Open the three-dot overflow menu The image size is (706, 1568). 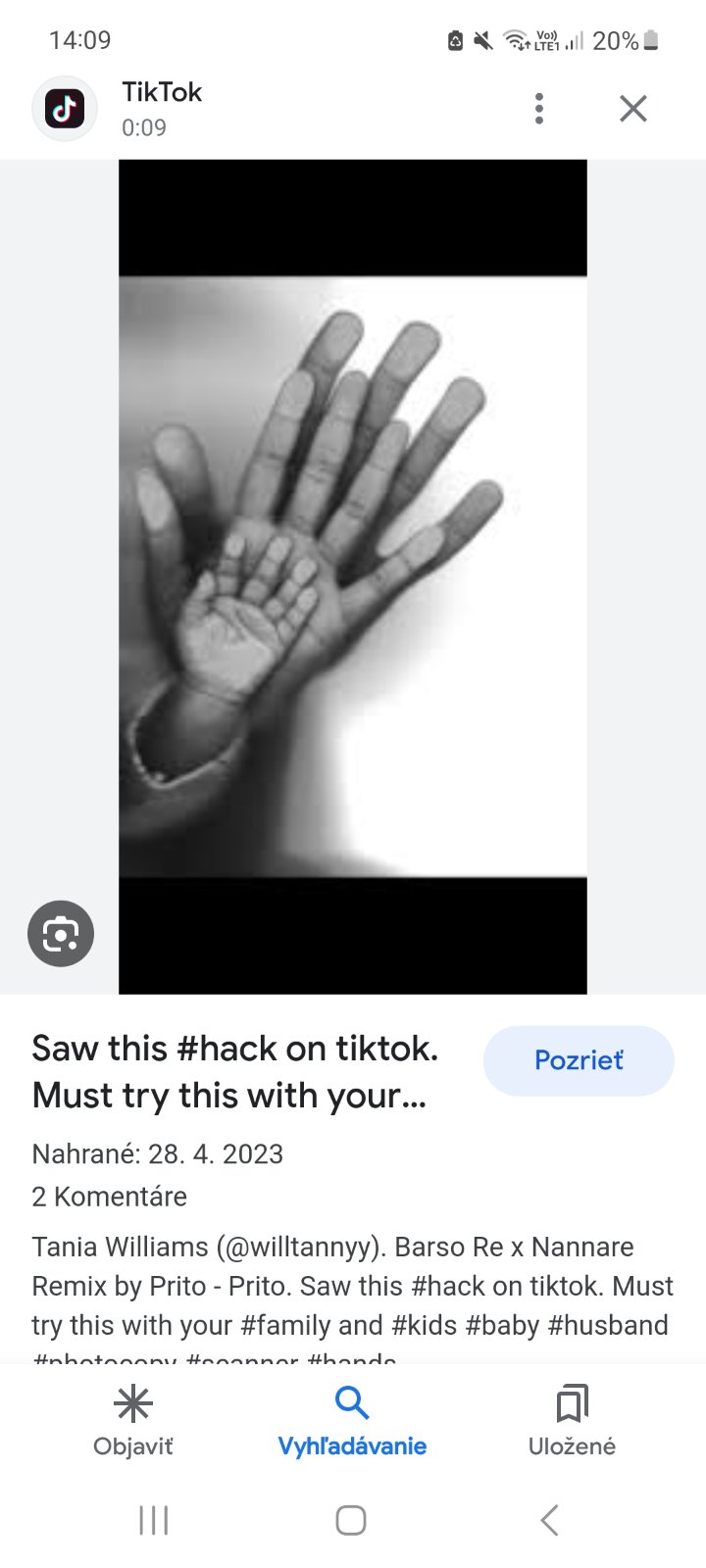538,109
